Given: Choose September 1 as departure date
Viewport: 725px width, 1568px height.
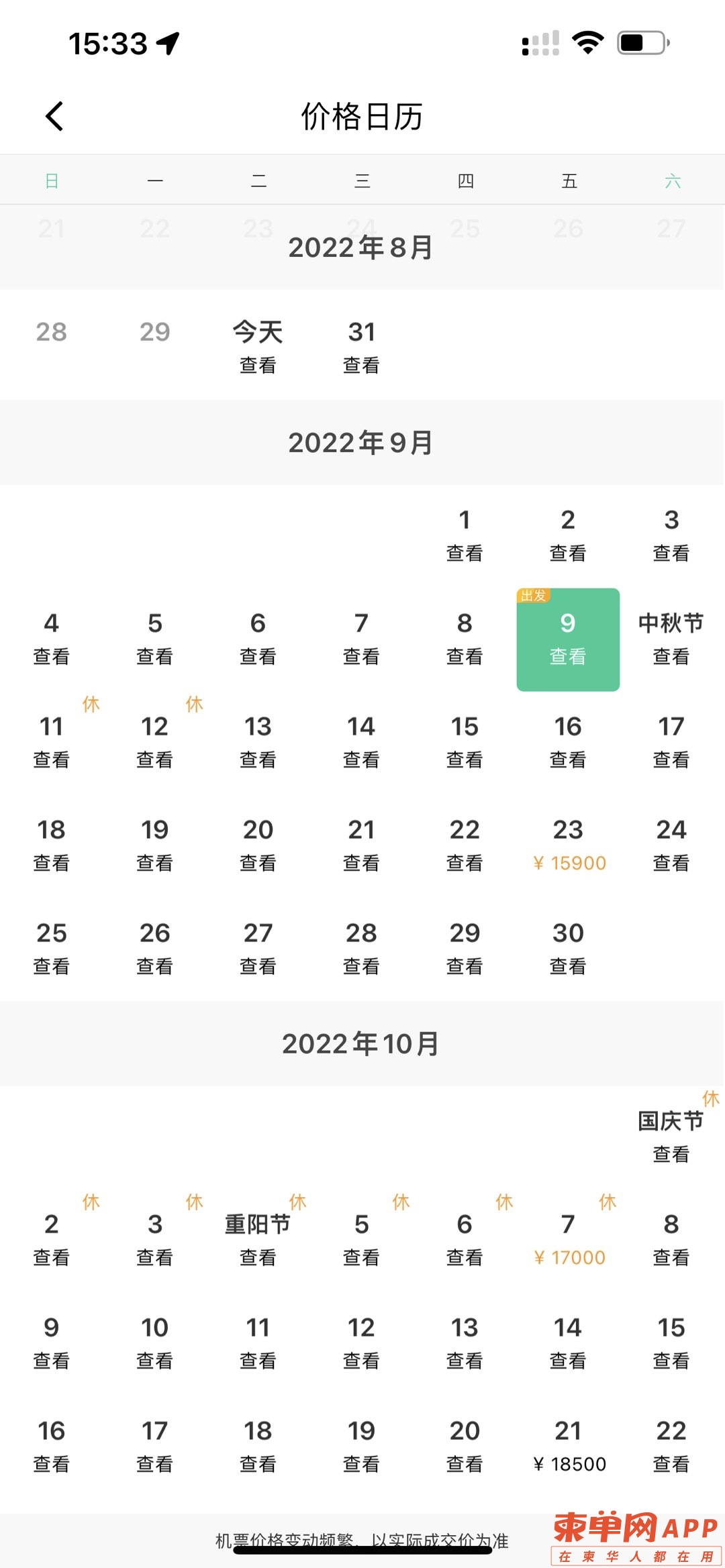Looking at the screenshot, I should [x=465, y=535].
